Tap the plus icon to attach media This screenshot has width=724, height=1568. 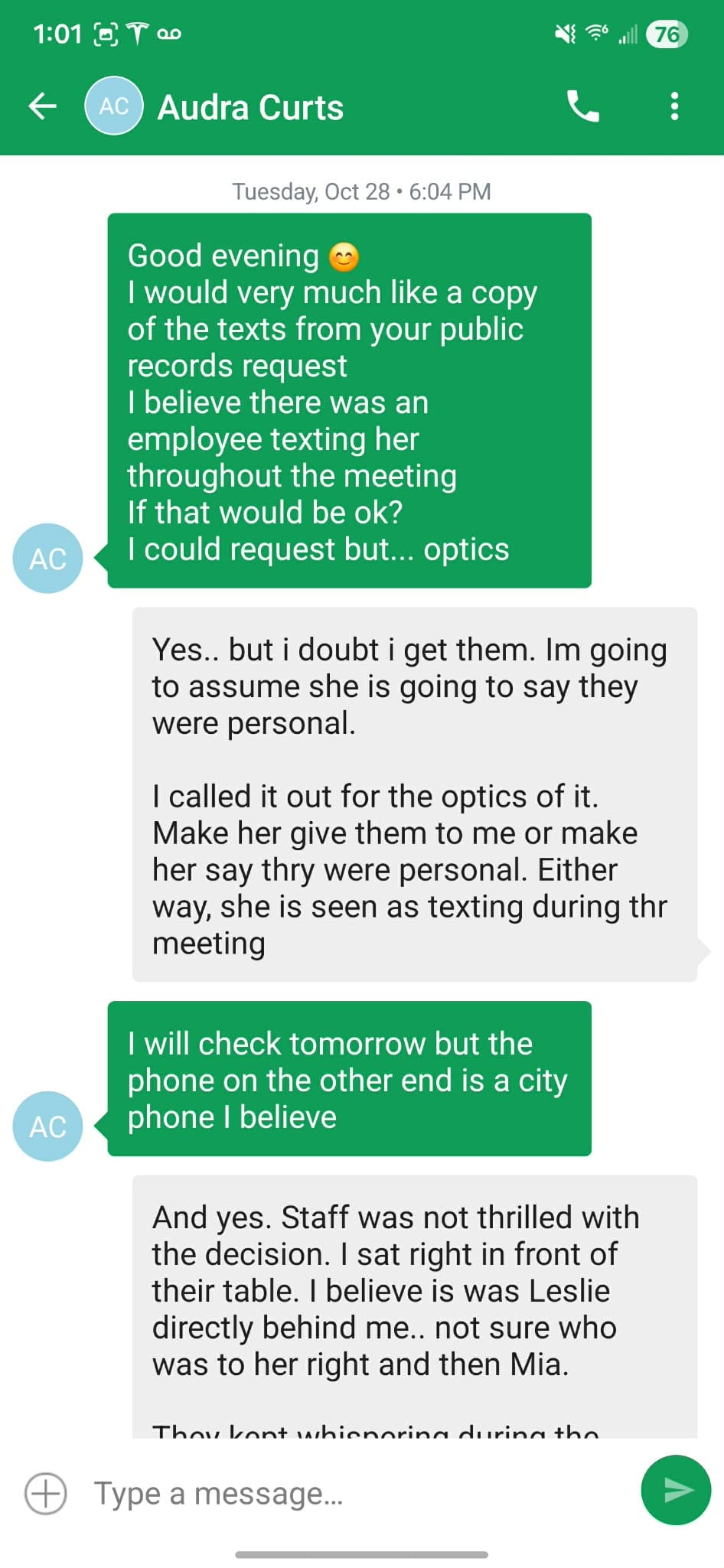(46, 1493)
